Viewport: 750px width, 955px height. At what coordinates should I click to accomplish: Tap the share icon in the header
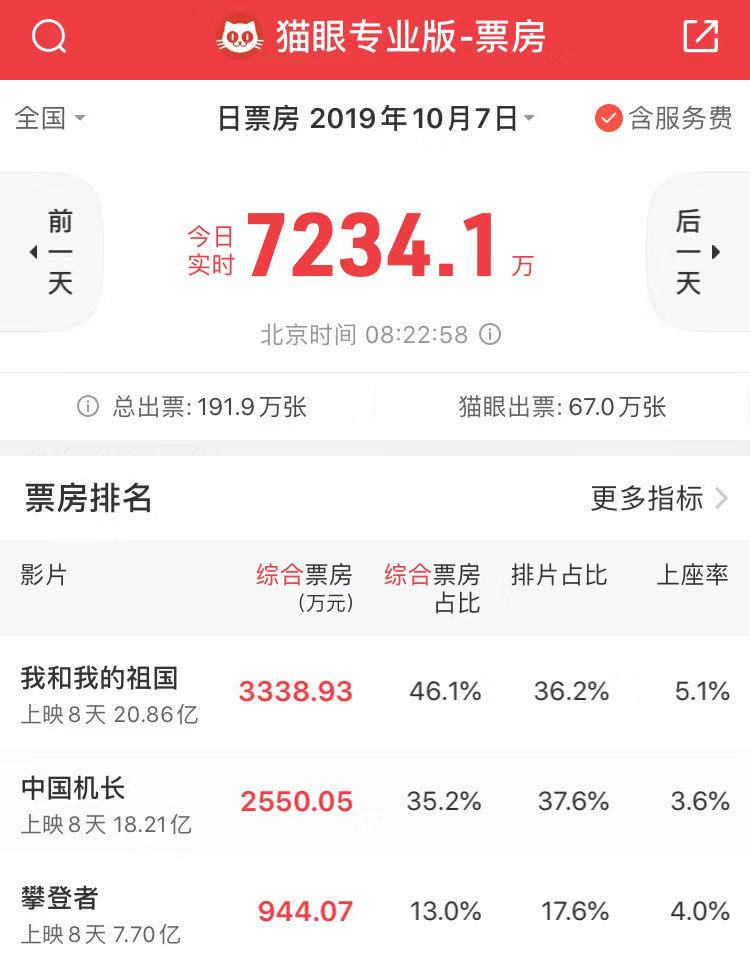pos(700,37)
